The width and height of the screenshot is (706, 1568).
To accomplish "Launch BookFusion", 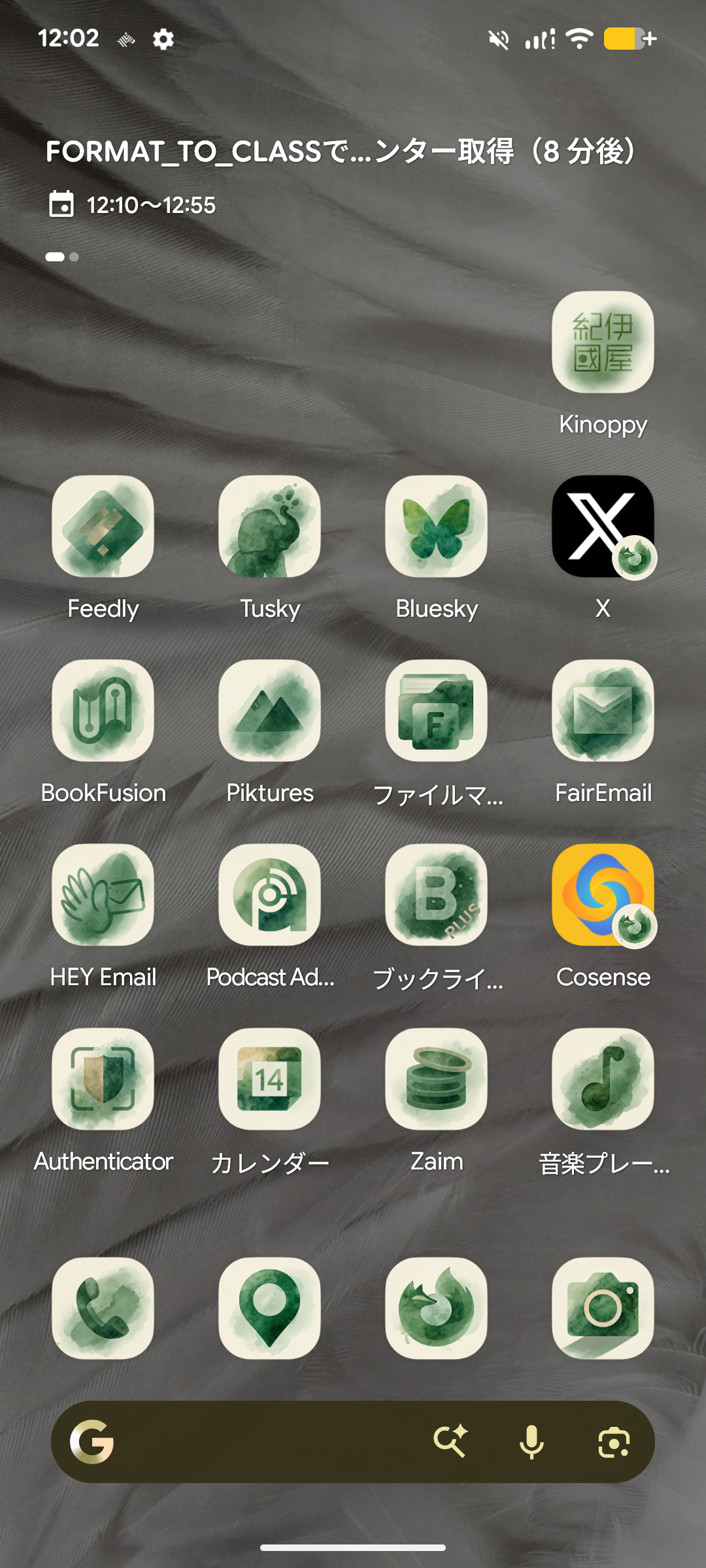I will (x=103, y=711).
